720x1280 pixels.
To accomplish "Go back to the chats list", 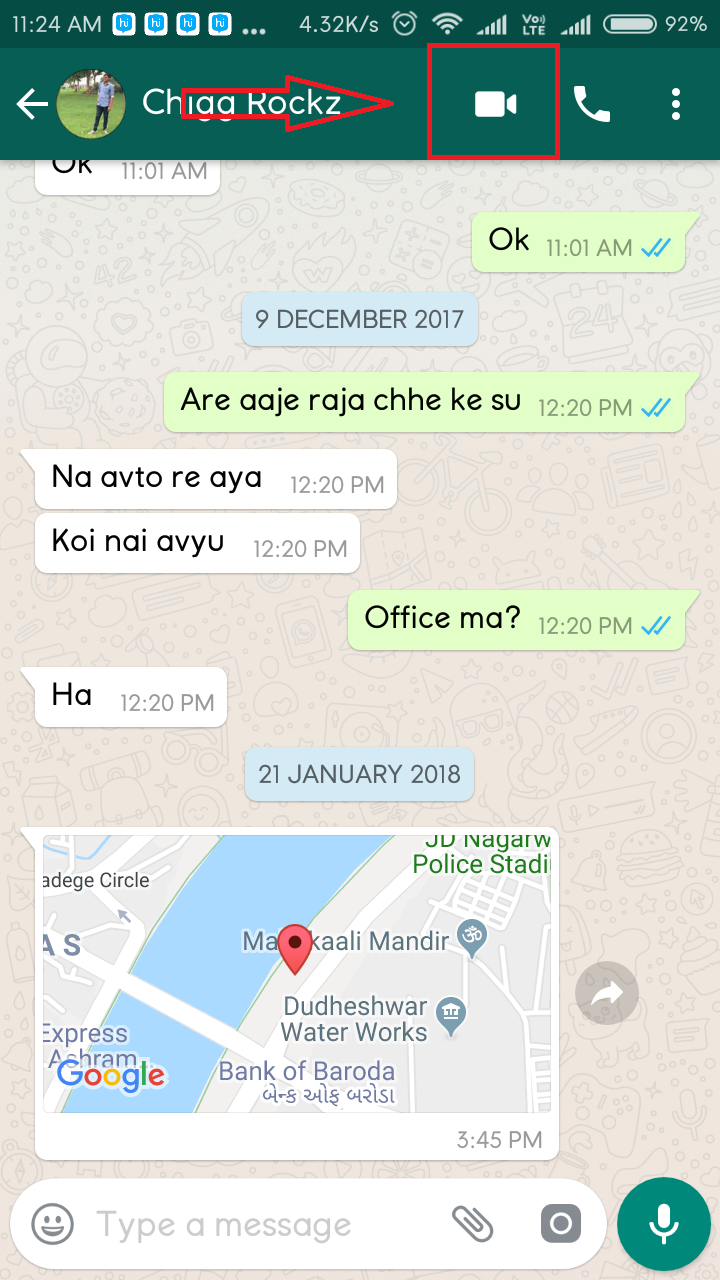I will (x=32, y=104).
